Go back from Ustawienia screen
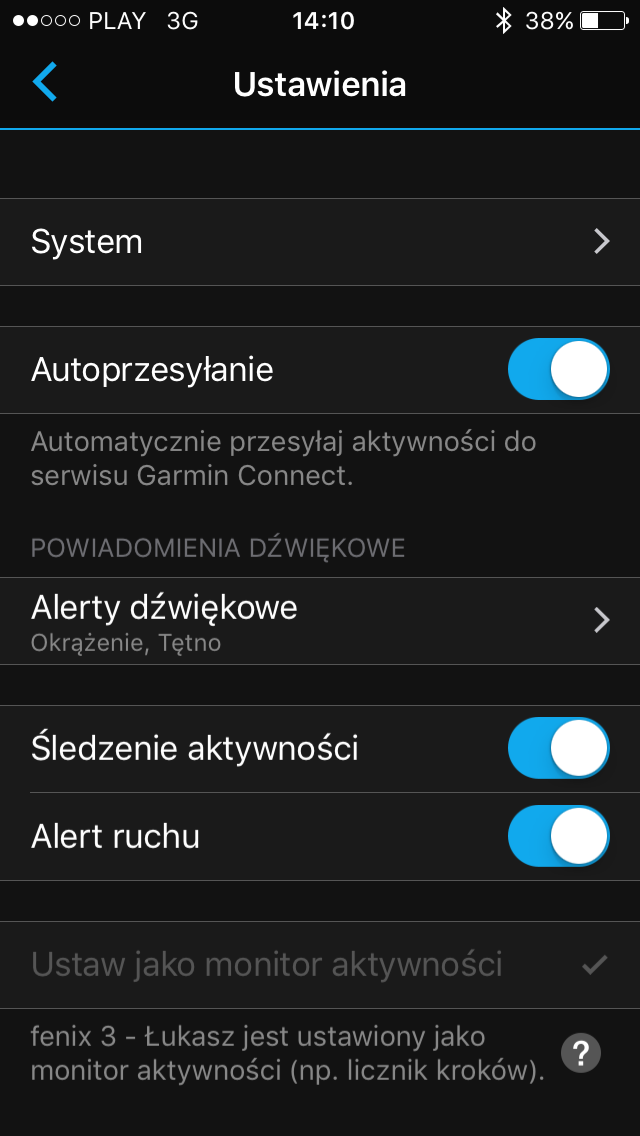 click(45, 83)
